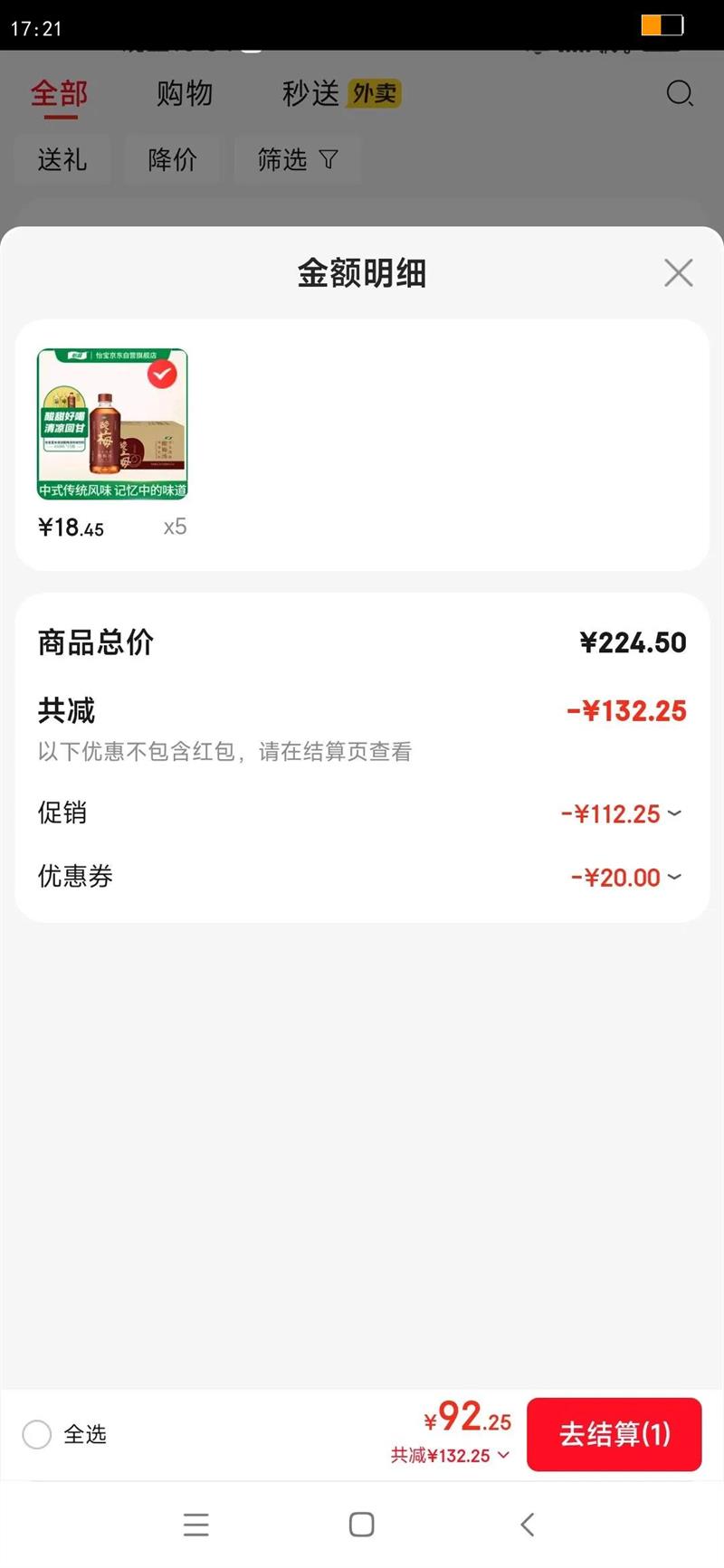Tap the 去结算(1) checkout button
The image size is (724, 1568).
click(614, 1434)
